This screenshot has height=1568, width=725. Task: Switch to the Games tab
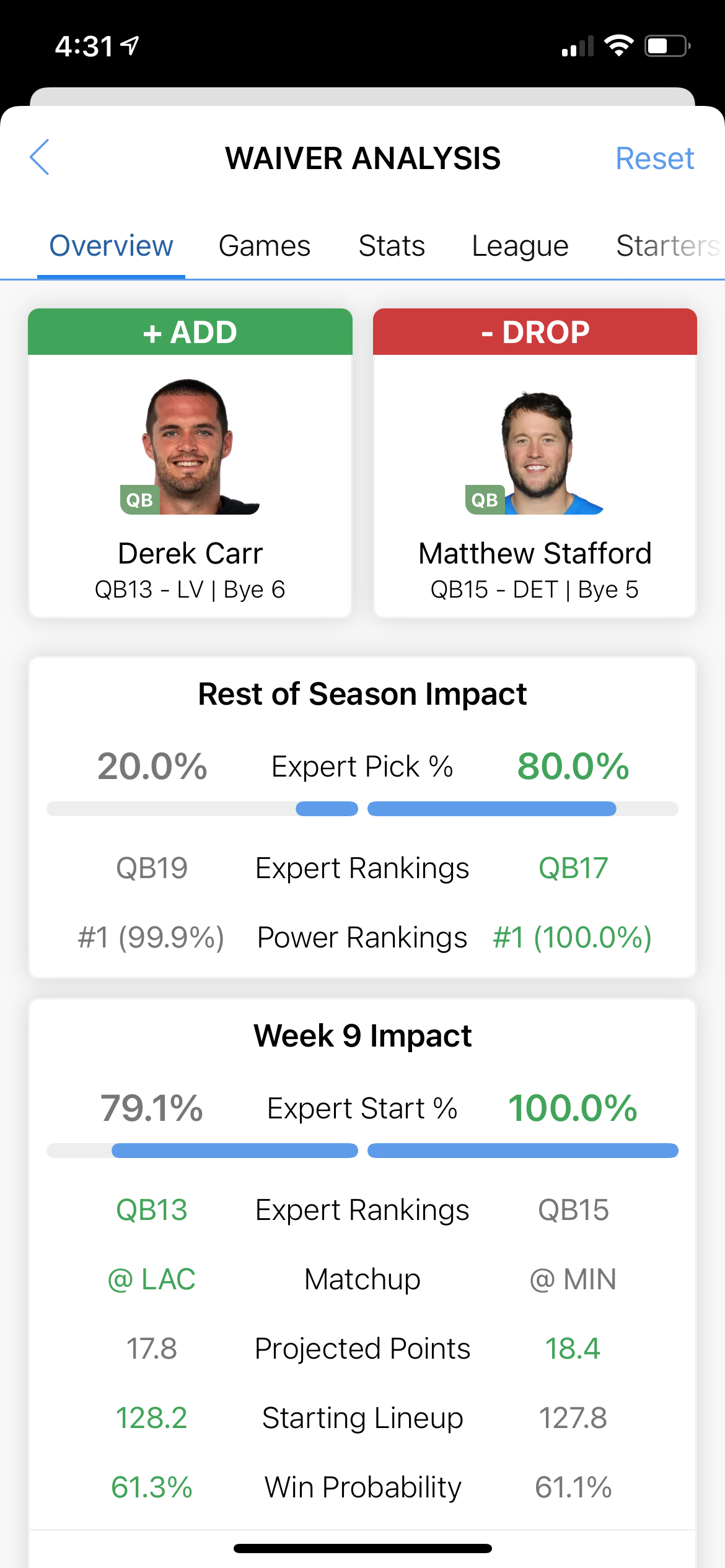(265, 246)
